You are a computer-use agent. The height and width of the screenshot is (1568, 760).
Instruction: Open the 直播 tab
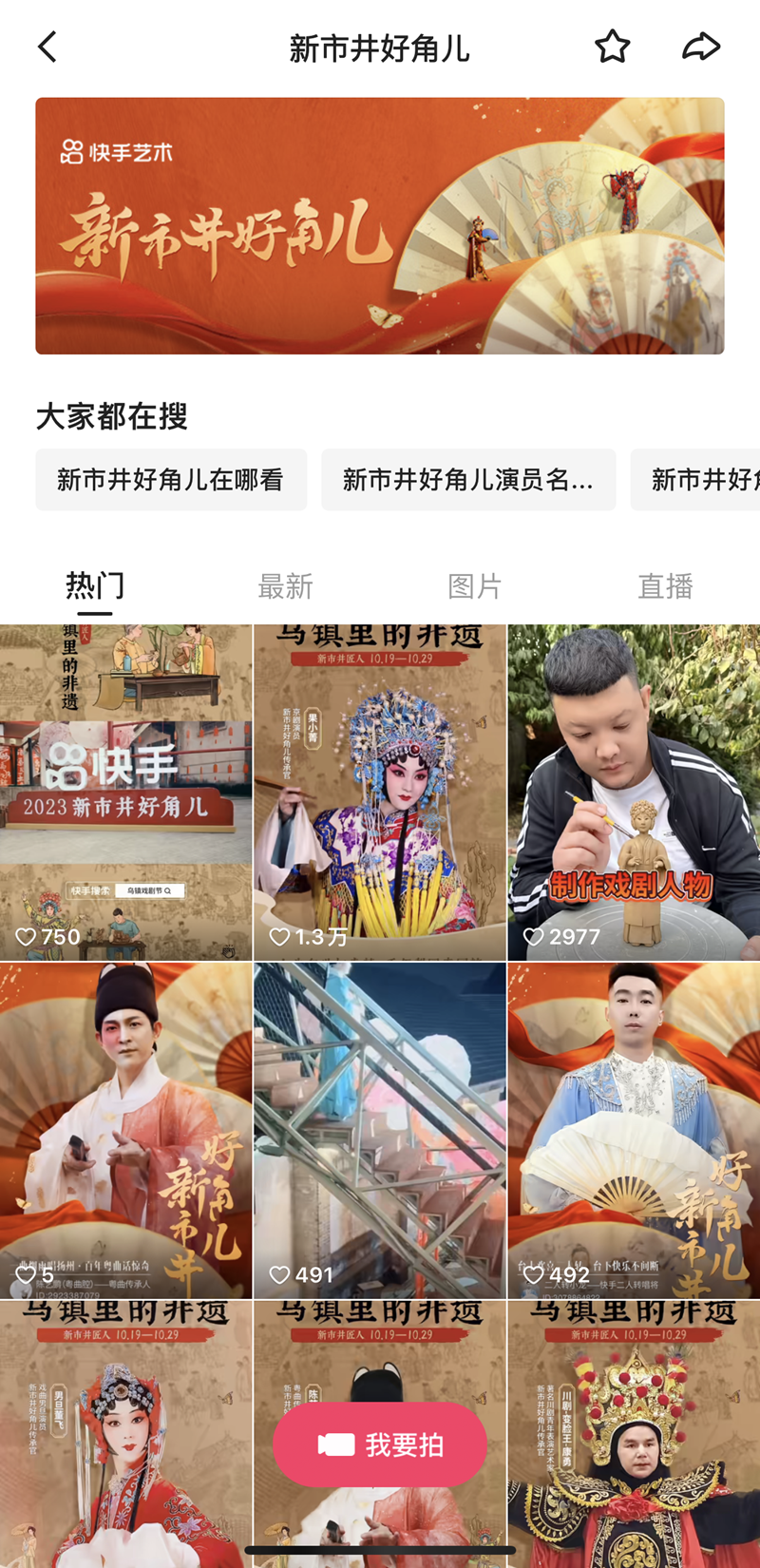[x=665, y=586]
